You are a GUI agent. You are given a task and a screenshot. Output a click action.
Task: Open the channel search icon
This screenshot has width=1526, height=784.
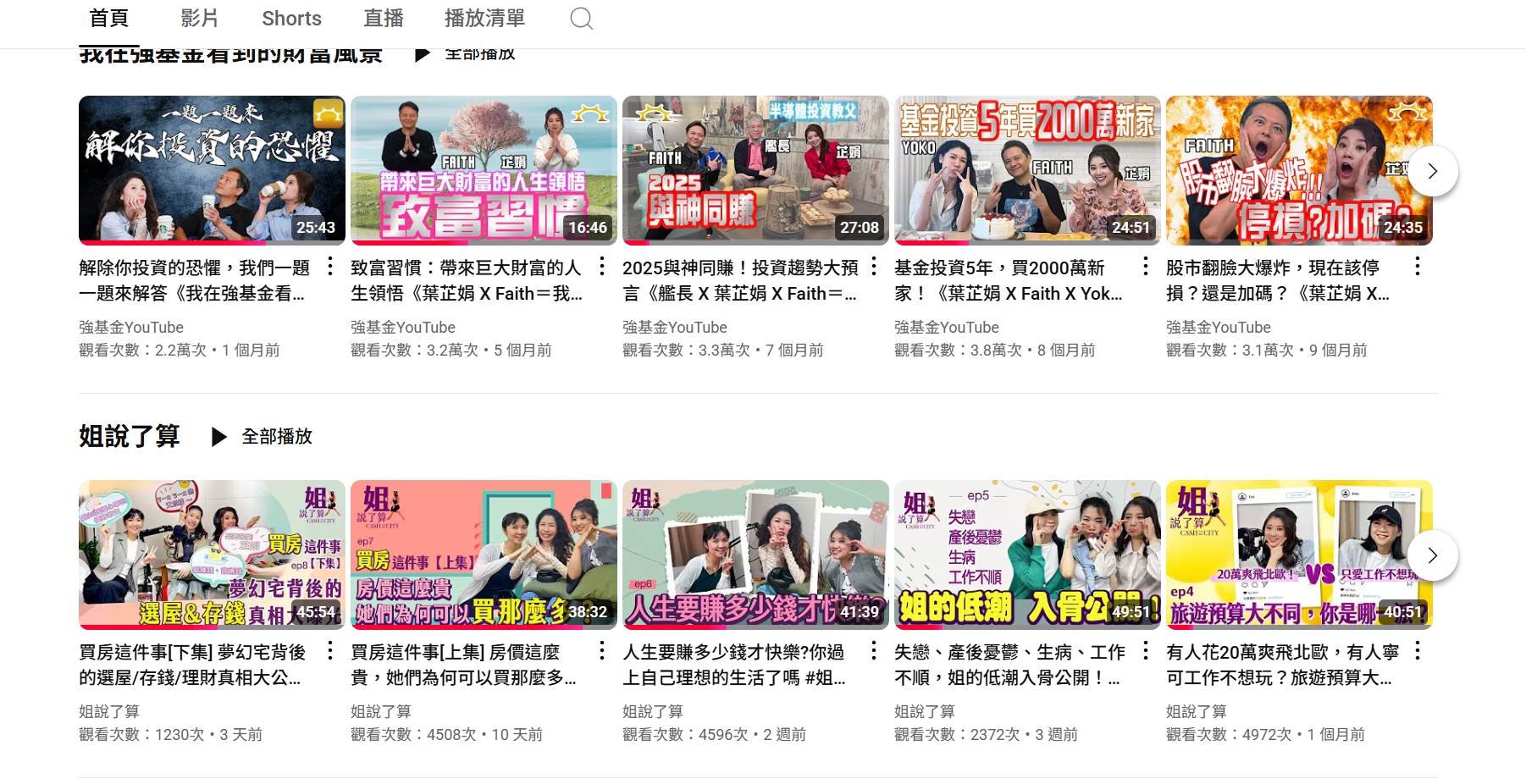click(x=581, y=19)
